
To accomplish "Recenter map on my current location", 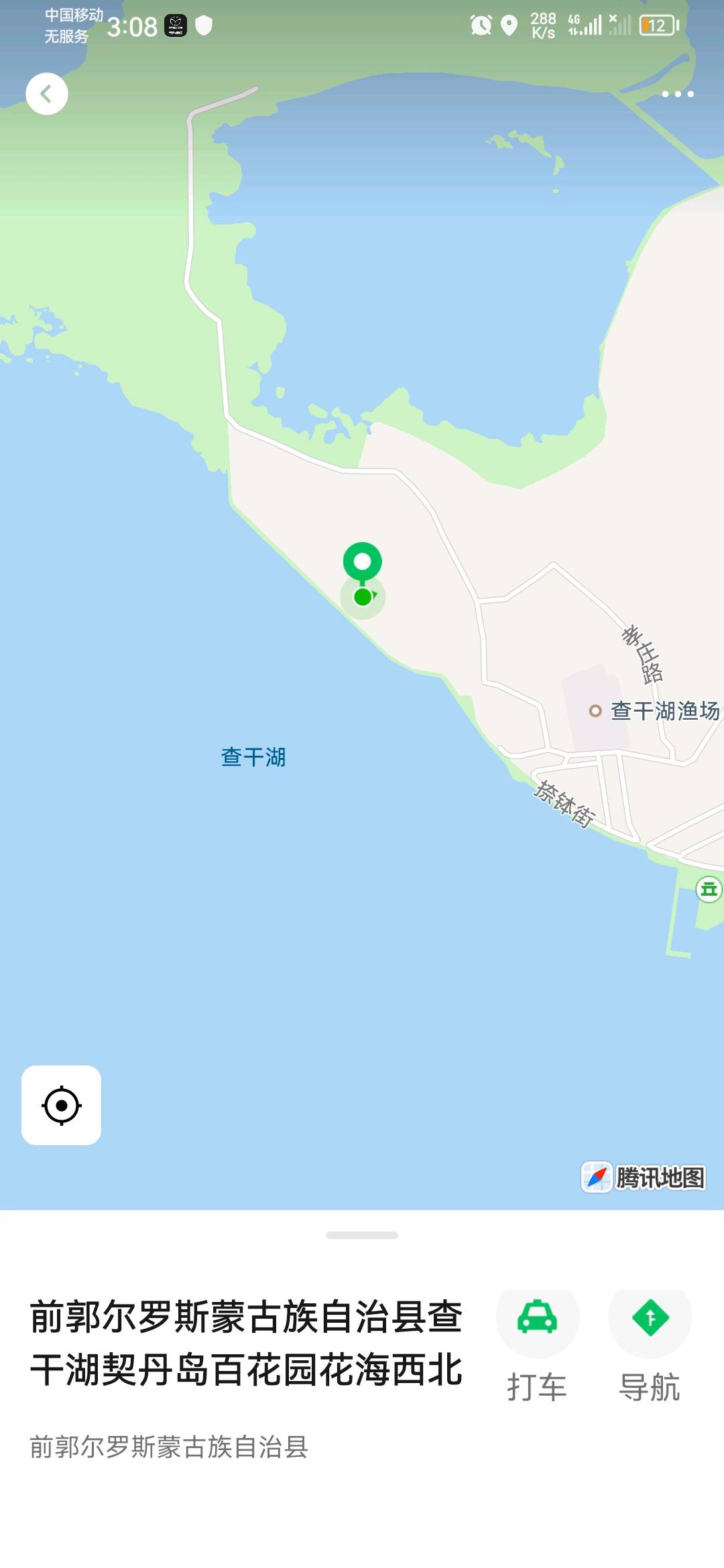I will pos(62,1105).
